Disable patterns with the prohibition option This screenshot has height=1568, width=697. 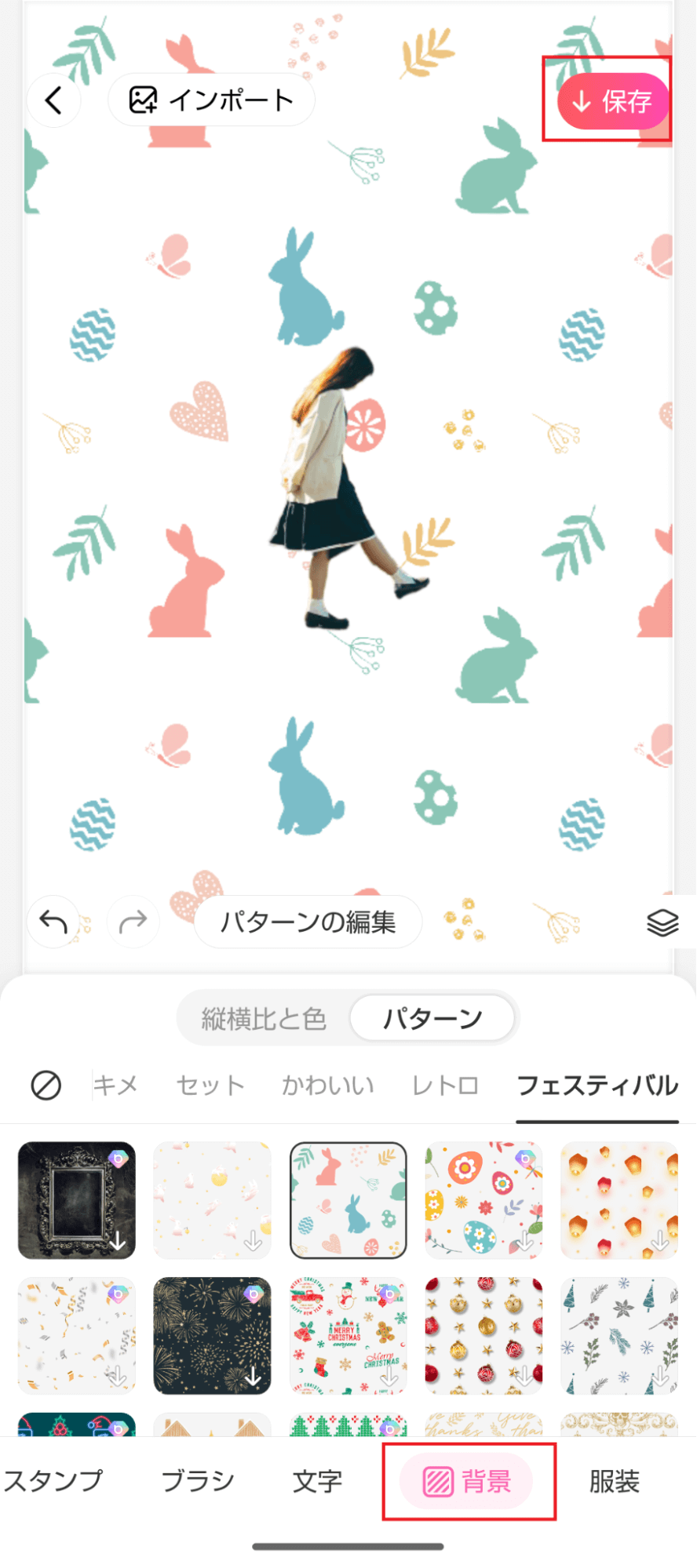pos(45,1085)
